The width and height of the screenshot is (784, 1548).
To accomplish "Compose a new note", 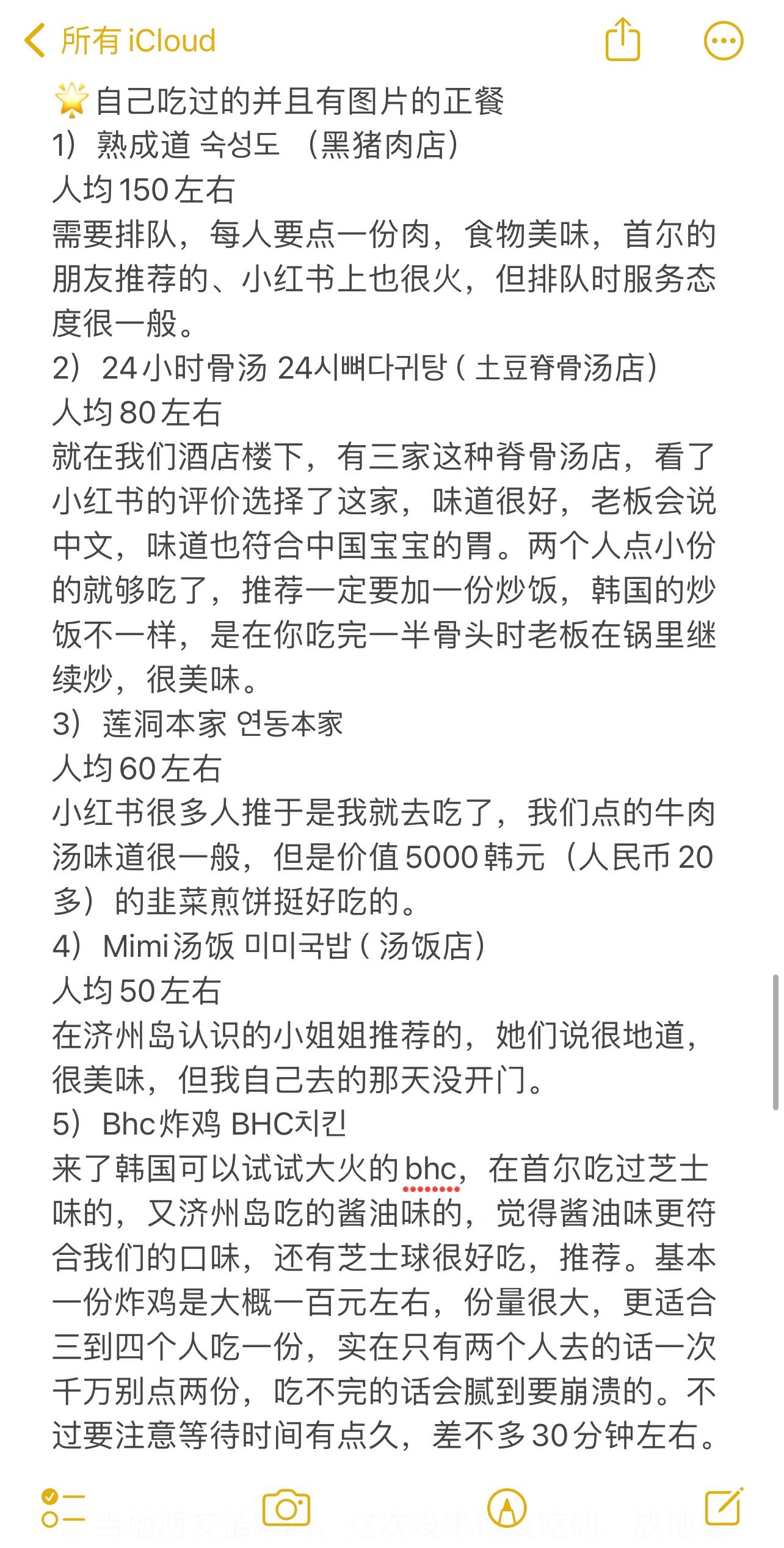I will tap(724, 1506).
